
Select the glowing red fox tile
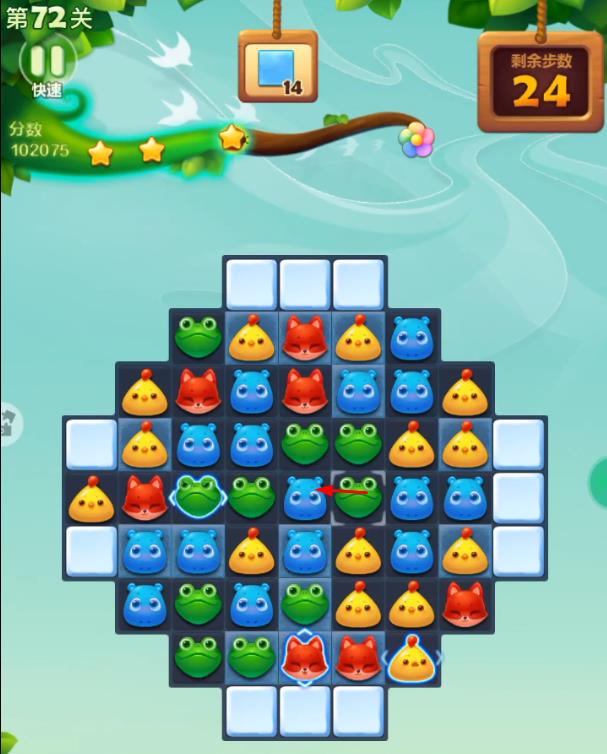click(x=304, y=657)
